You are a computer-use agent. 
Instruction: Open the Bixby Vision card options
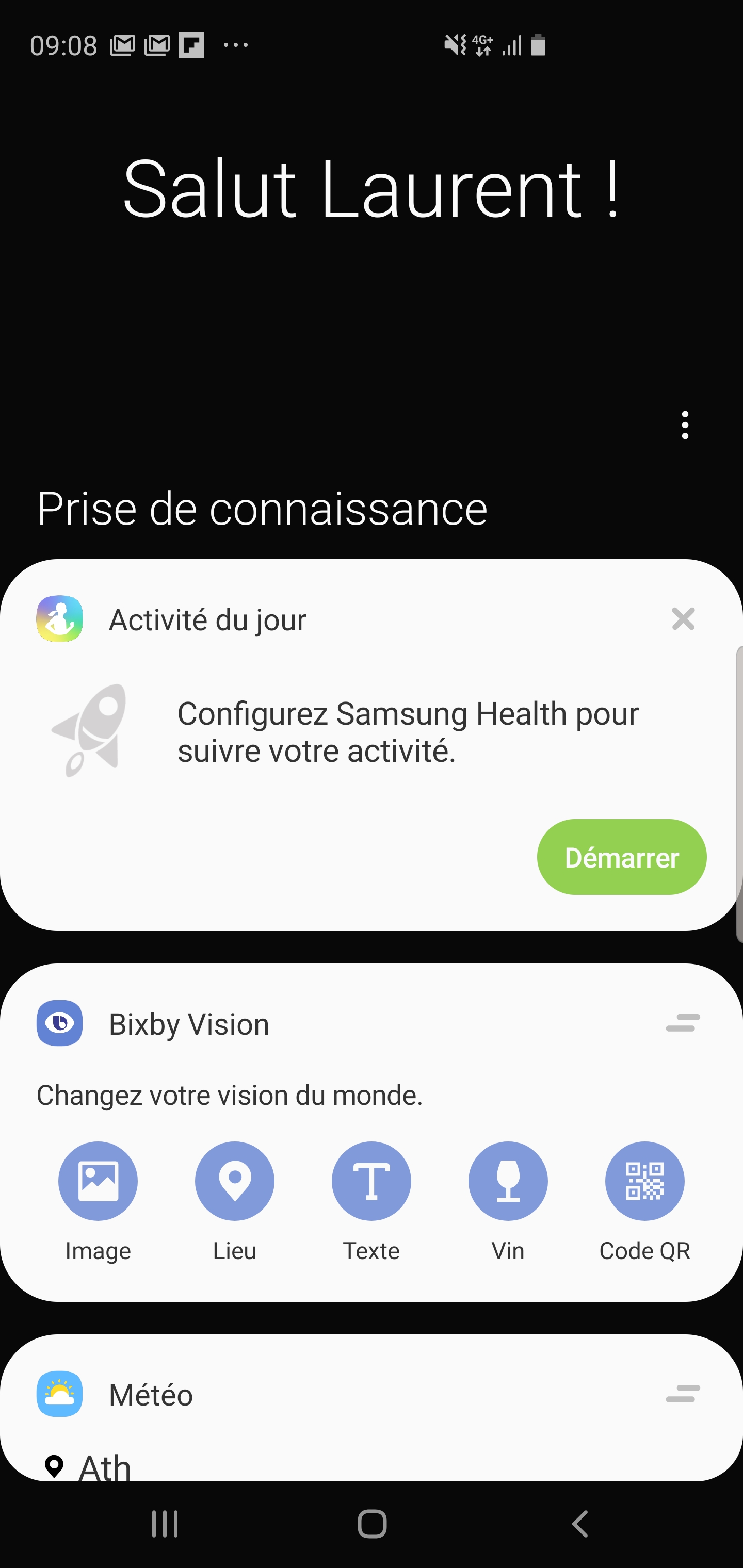tap(683, 1023)
